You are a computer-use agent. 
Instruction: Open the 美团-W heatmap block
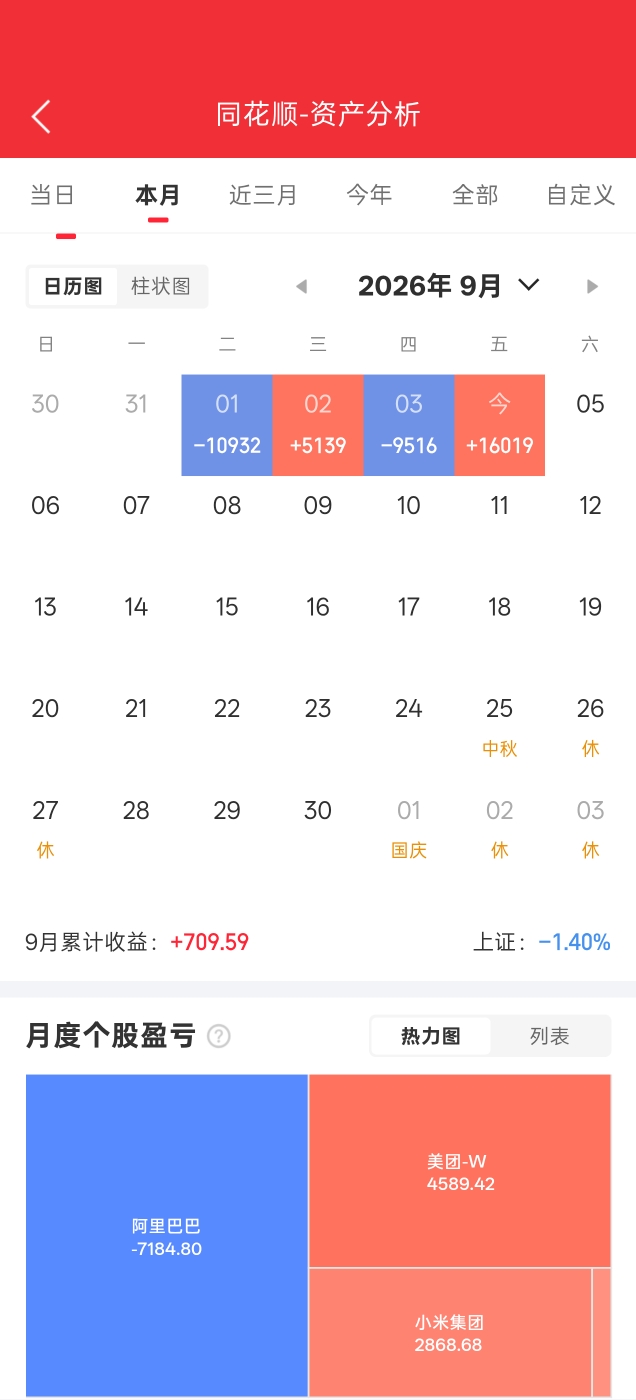point(460,1171)
